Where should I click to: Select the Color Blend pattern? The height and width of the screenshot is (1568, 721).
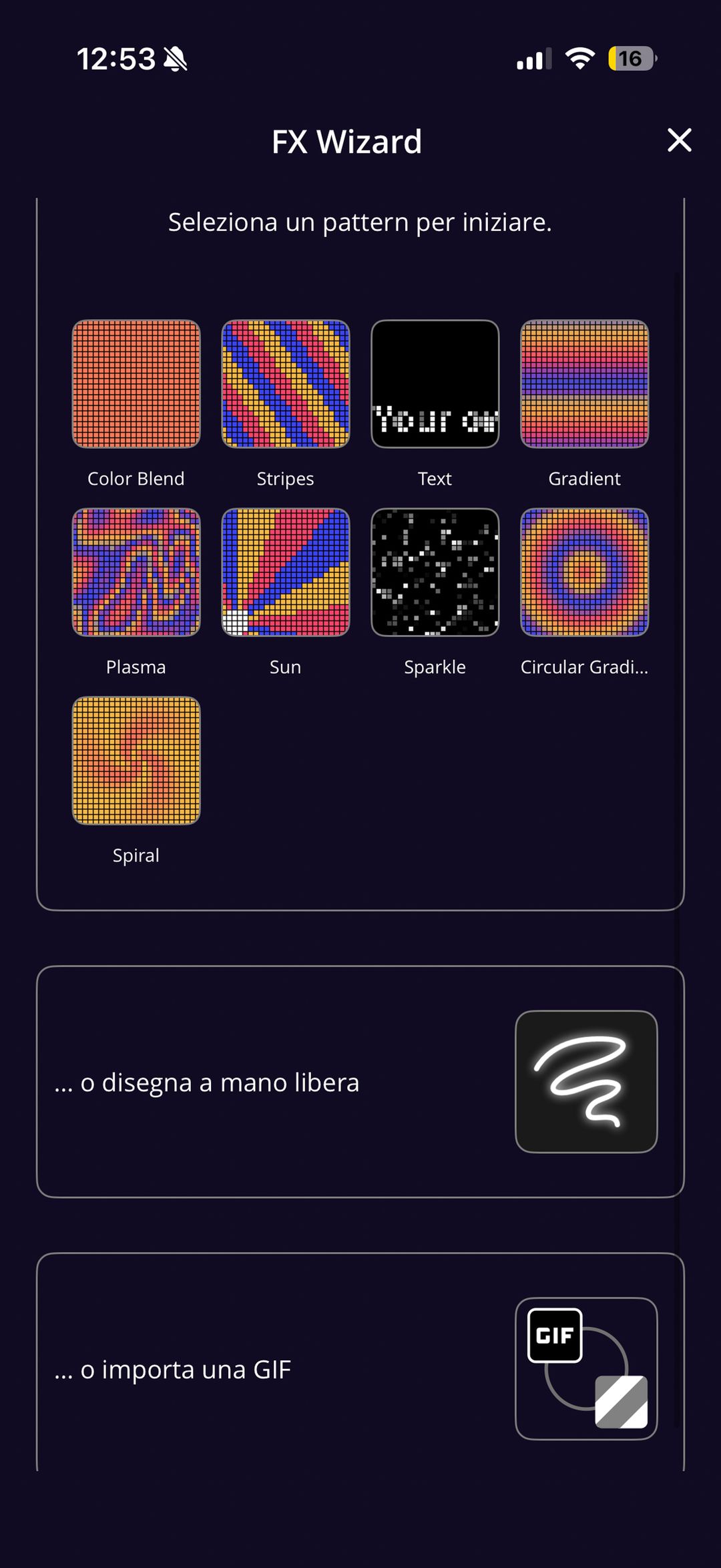click(136, 384)
